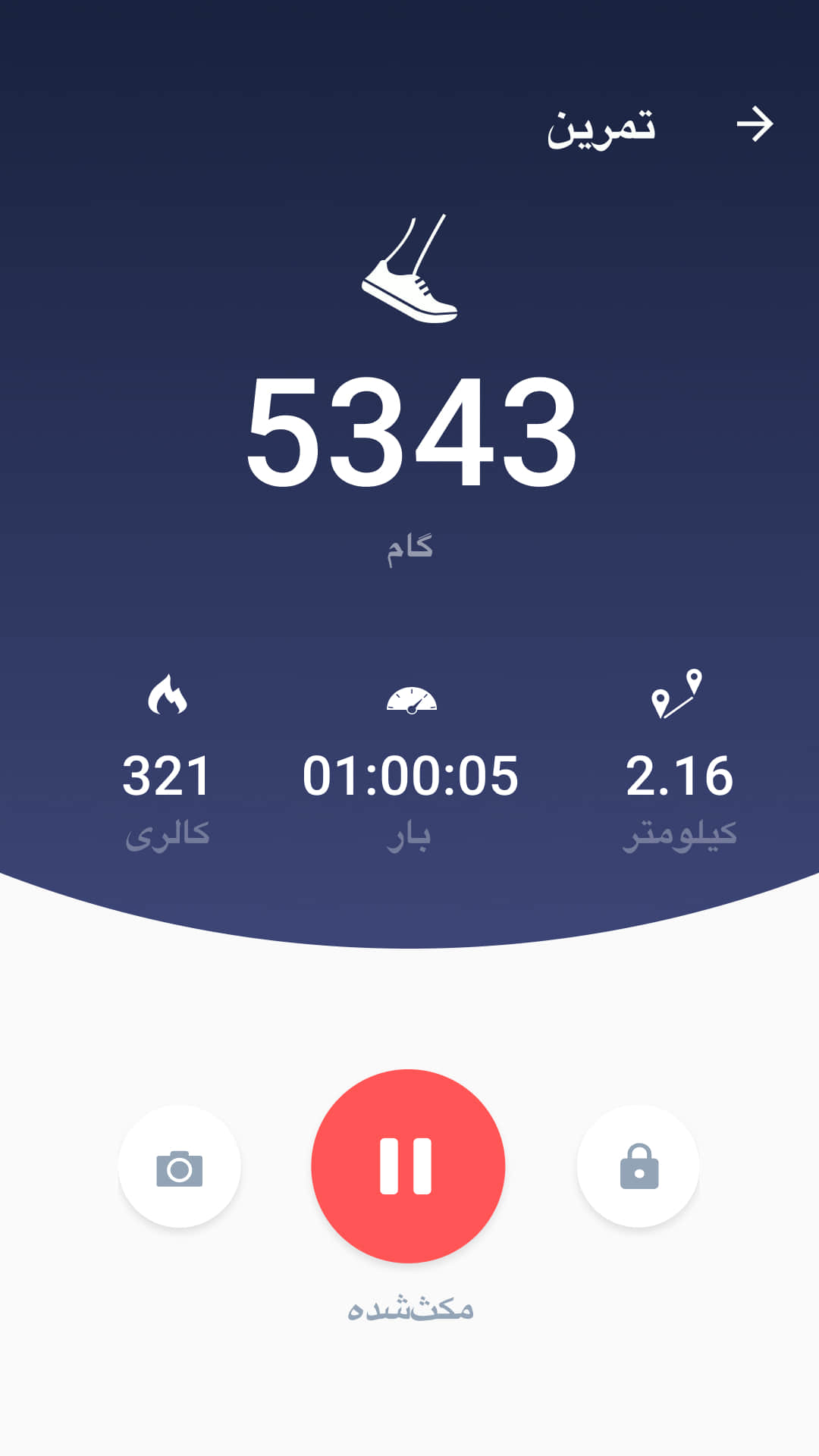This screenshot has height=1456, width=819.
Task: Open the camera button
Action: [180, 1167]
